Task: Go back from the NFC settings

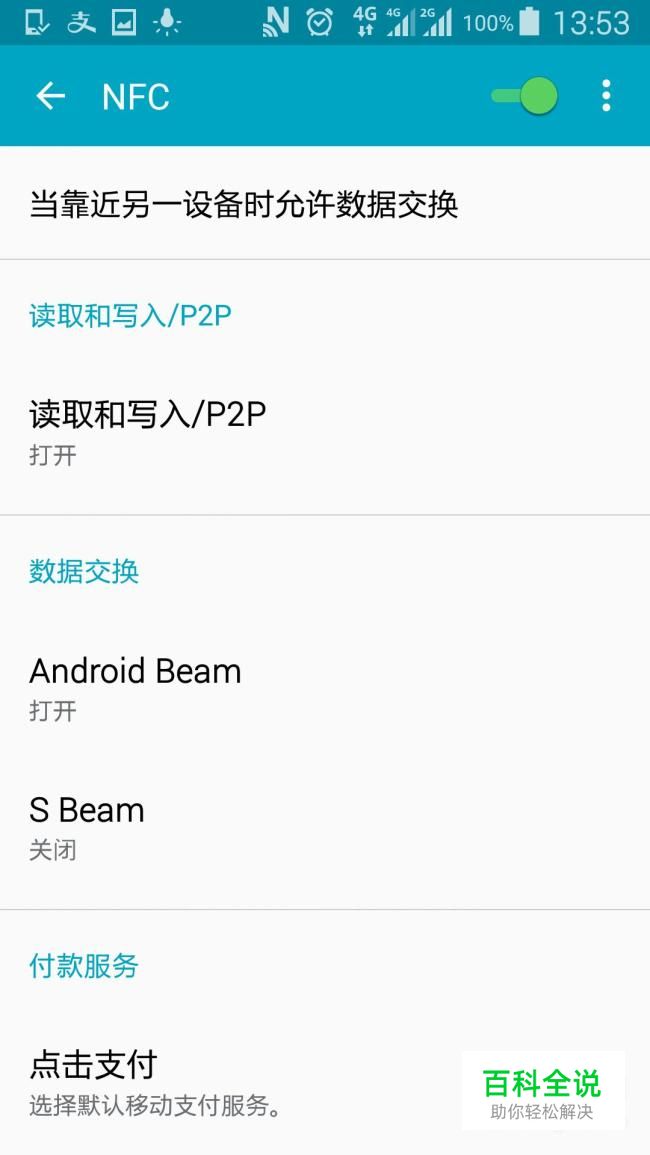Action: pyautogui.click(x=51, y=96)
